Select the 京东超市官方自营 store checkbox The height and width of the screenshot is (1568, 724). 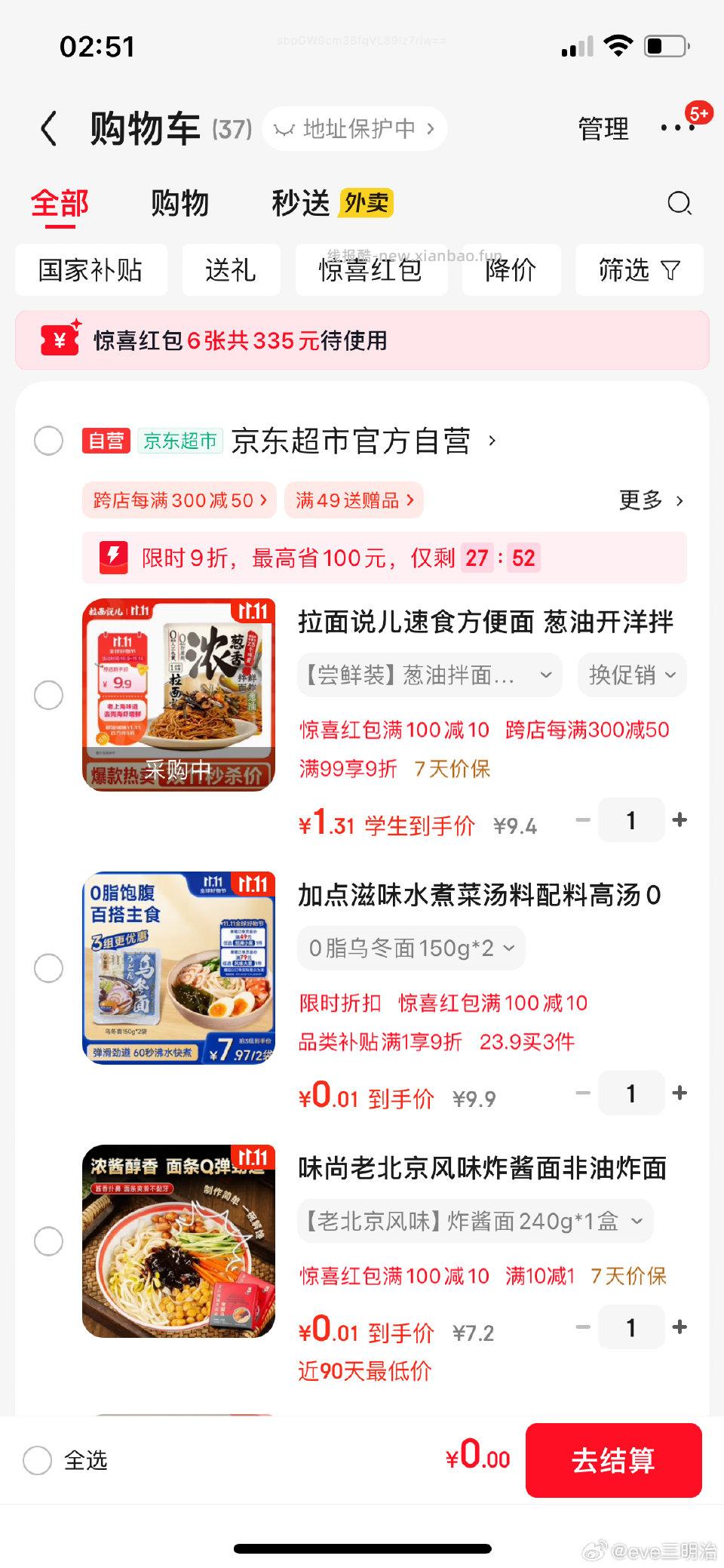pos(48,441)
